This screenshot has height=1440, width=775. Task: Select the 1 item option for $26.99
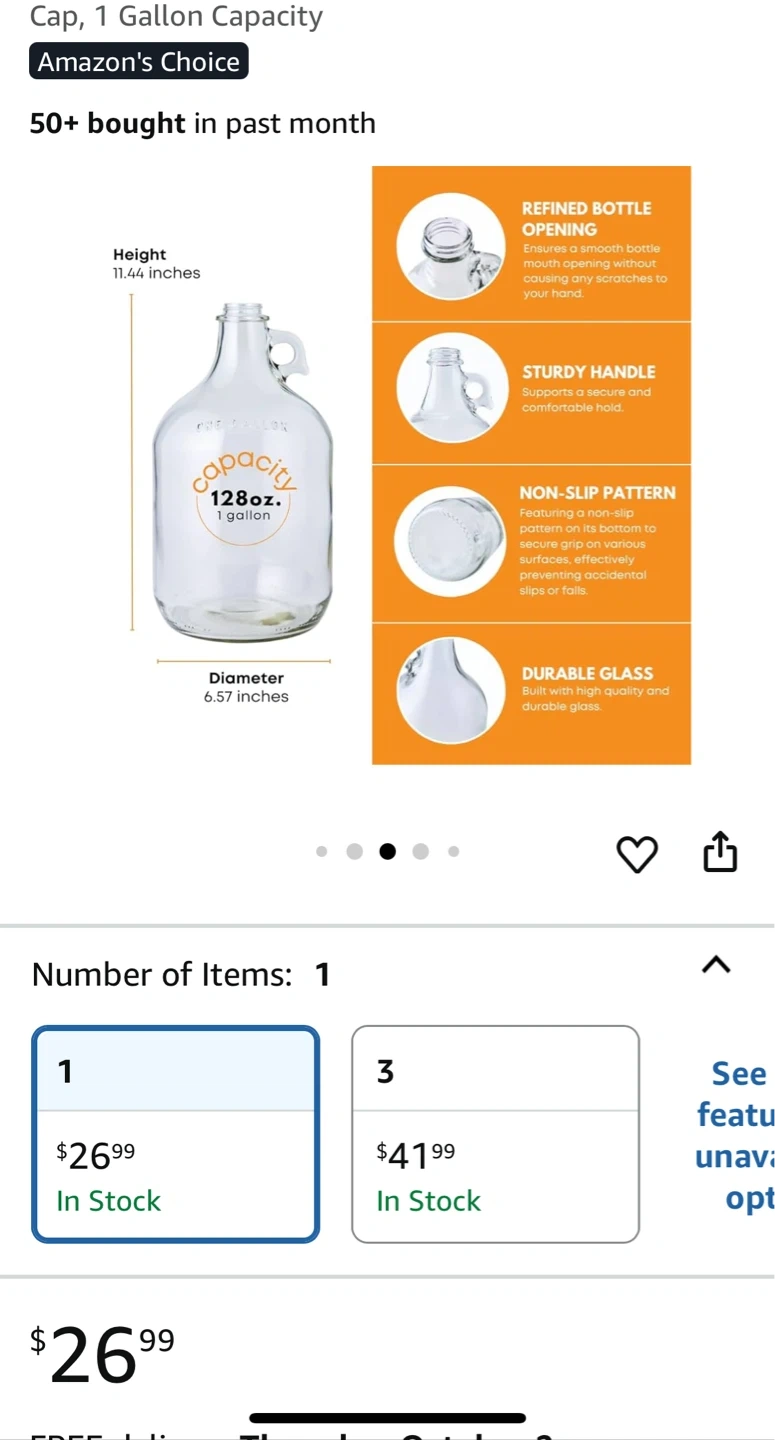176,1134
